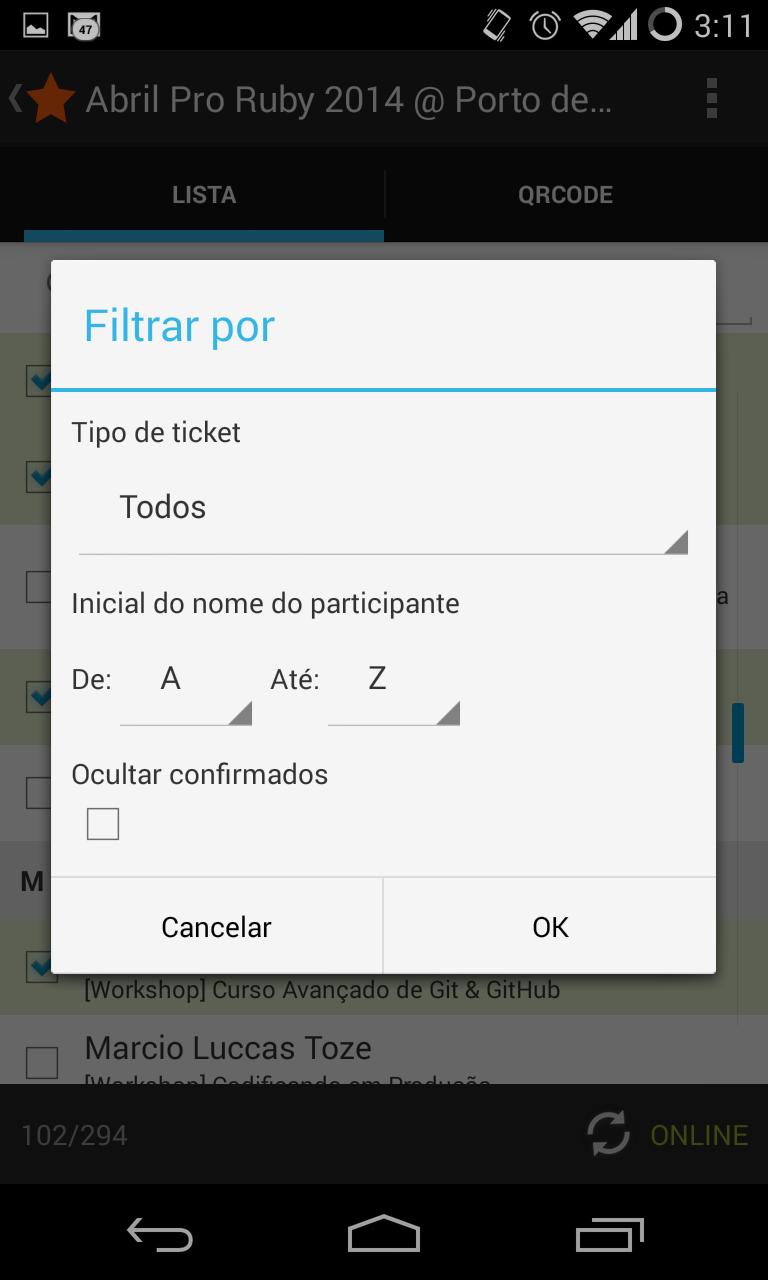
Task: Tap the sync refresh icon
Action: click(x=609, y=1135)
